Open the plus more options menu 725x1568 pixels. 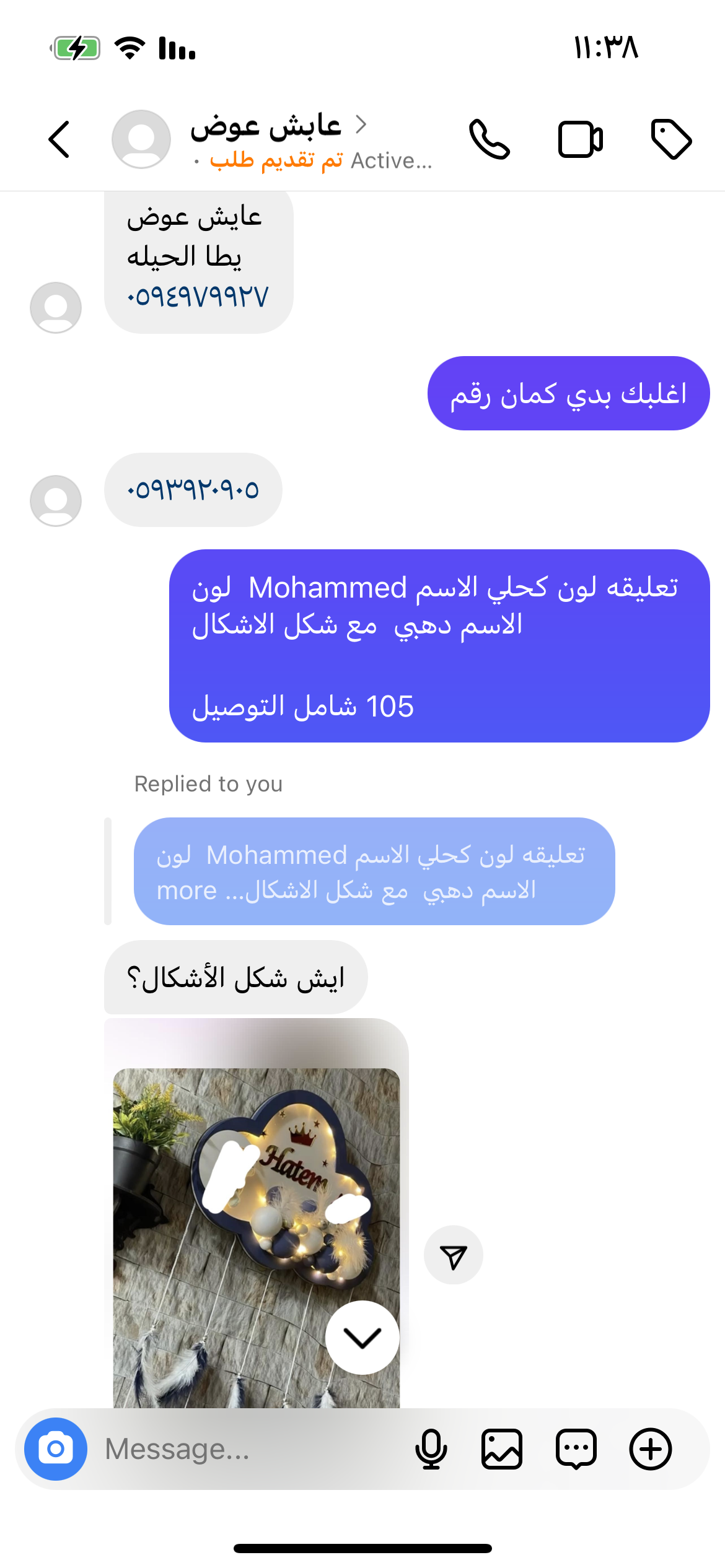tap(650, 1448)
